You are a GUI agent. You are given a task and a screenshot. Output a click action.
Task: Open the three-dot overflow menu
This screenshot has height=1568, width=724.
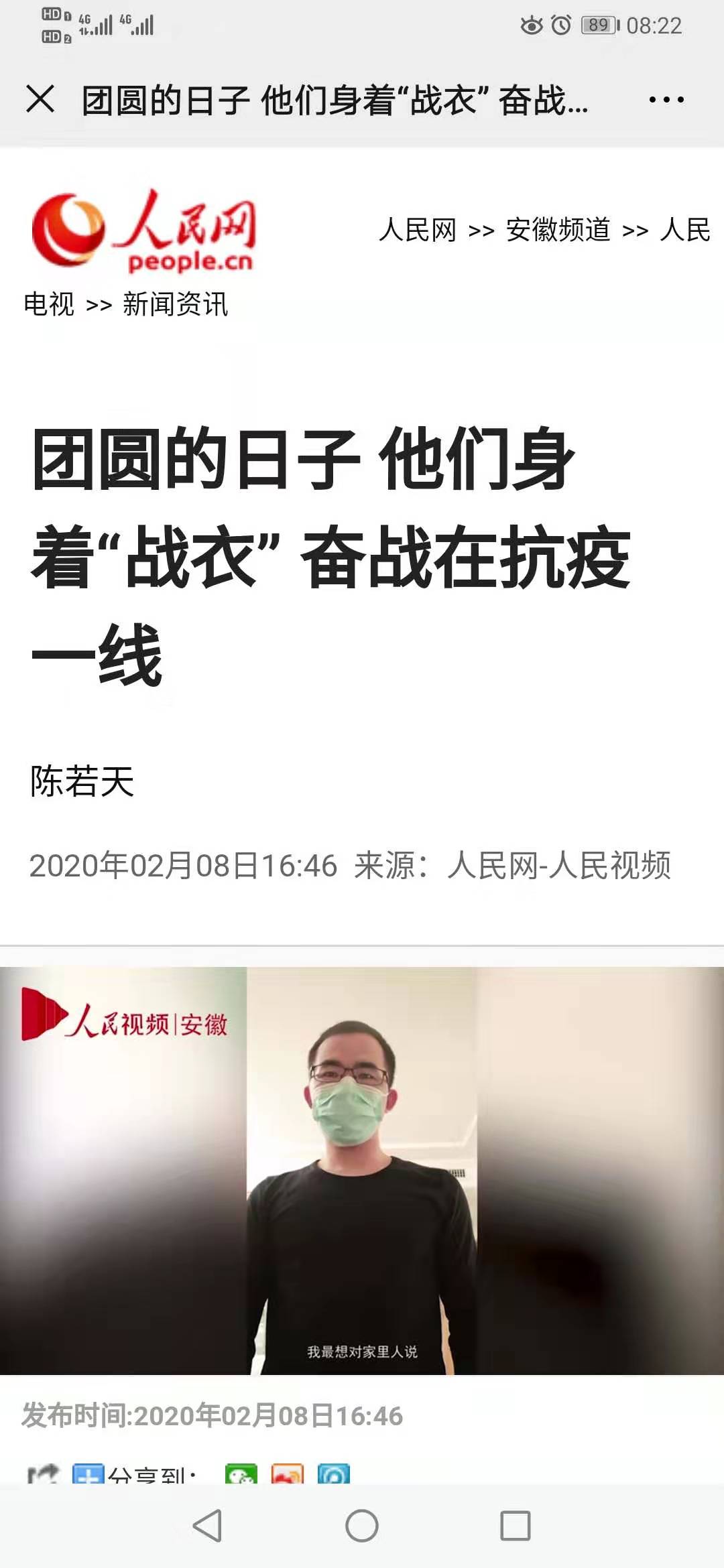[666, 100]
